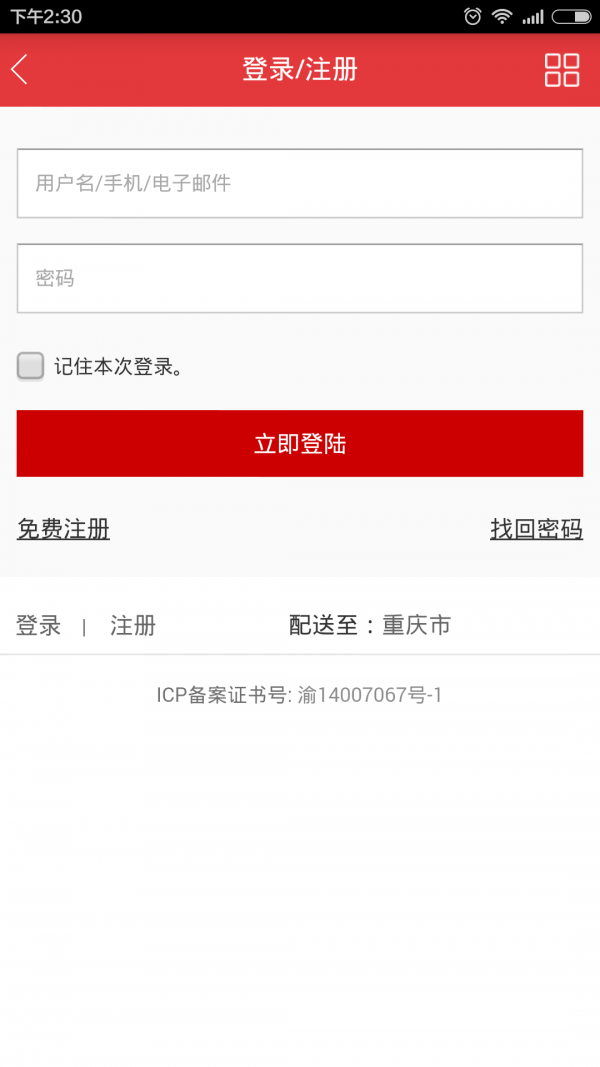Tap the footer 注册 link

click(133, 626)
